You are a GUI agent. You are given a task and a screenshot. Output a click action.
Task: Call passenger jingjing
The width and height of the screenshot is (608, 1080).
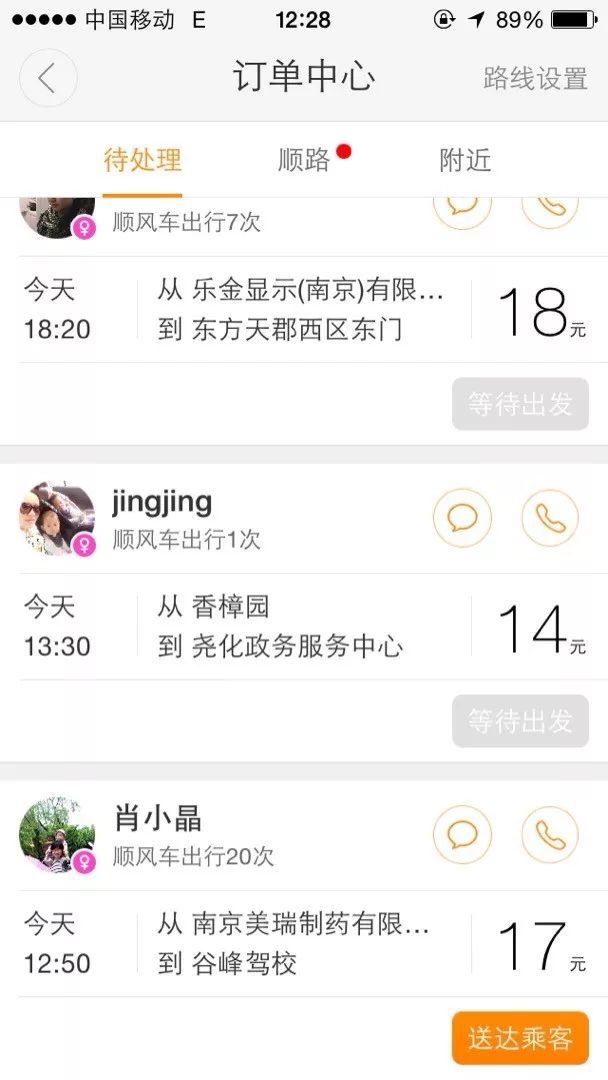point(550,518)
